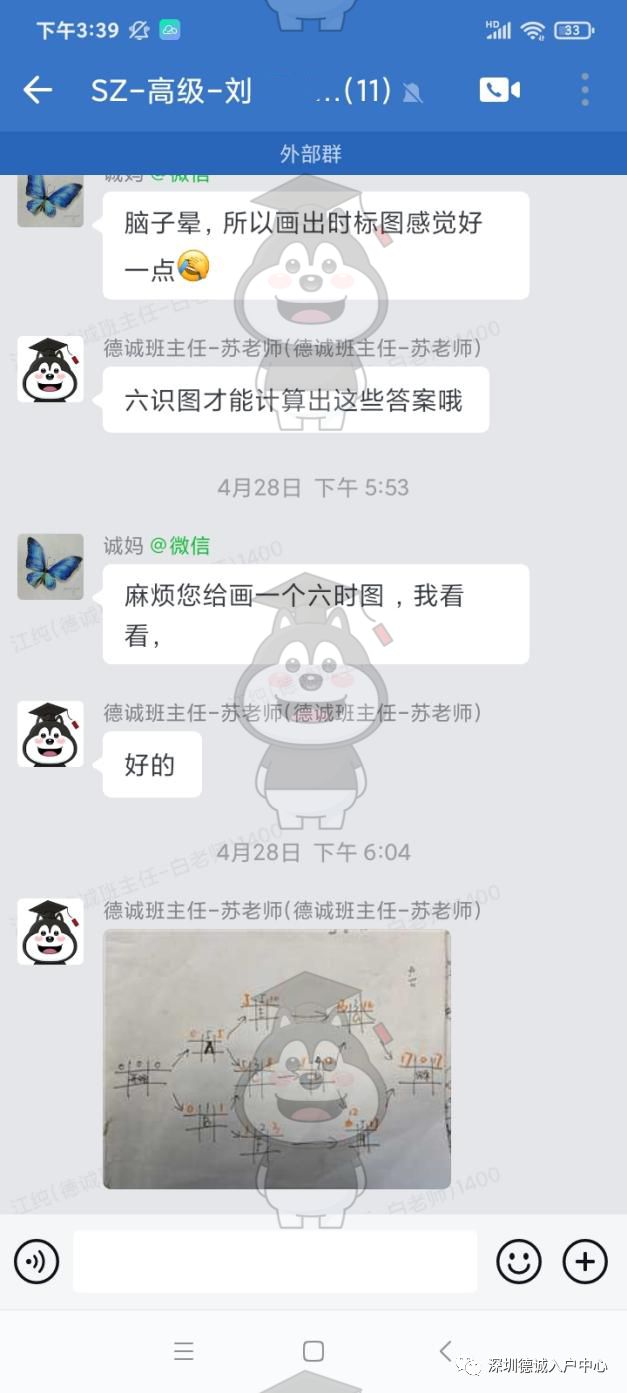Viewport: 627px width, 1393px height.
Task: Switch to voice message input
Action: [37, 1262]
